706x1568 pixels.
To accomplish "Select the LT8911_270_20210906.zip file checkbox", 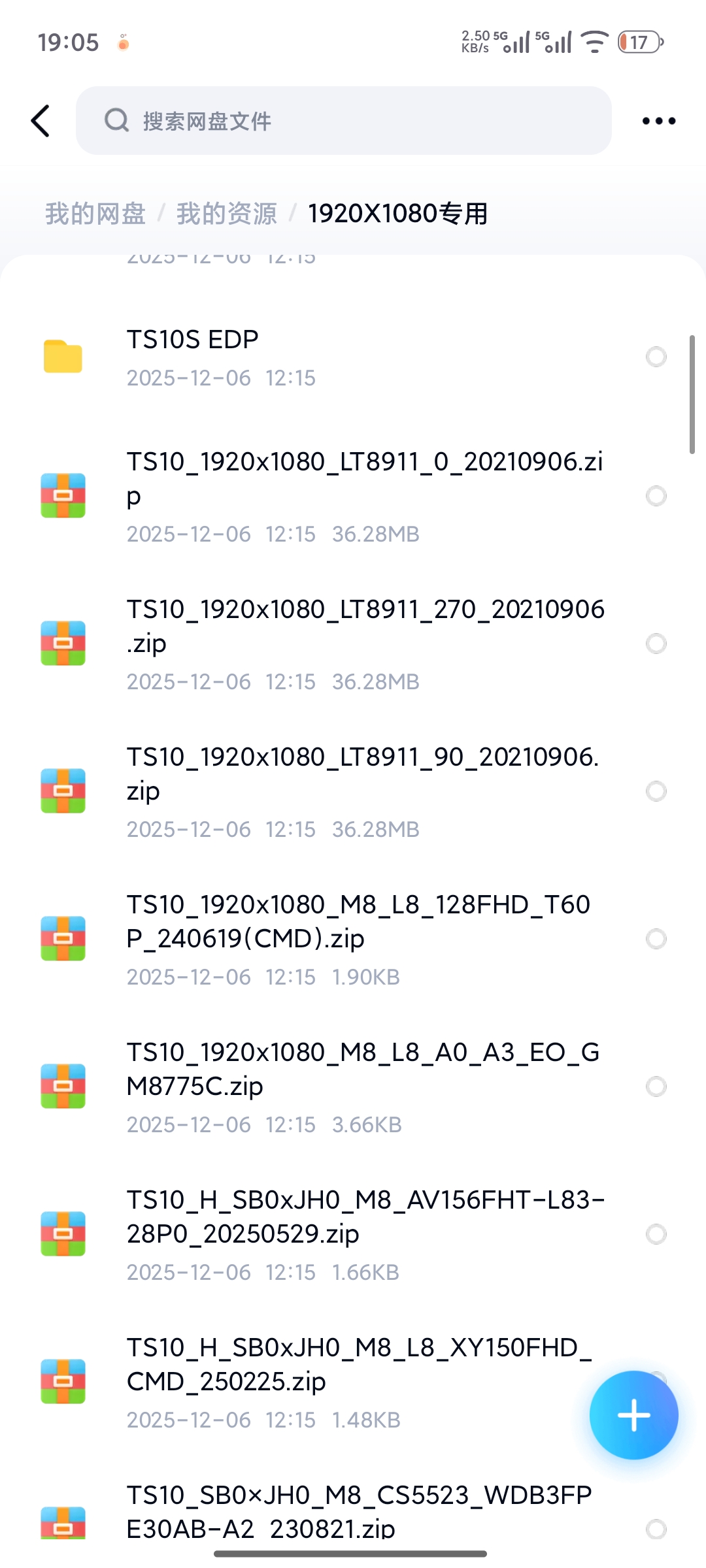I will click(x=656, y=644).
